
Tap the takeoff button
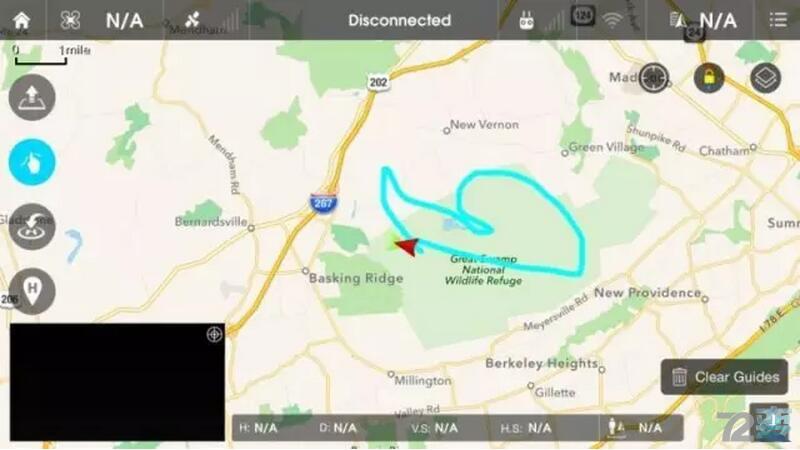32,98
